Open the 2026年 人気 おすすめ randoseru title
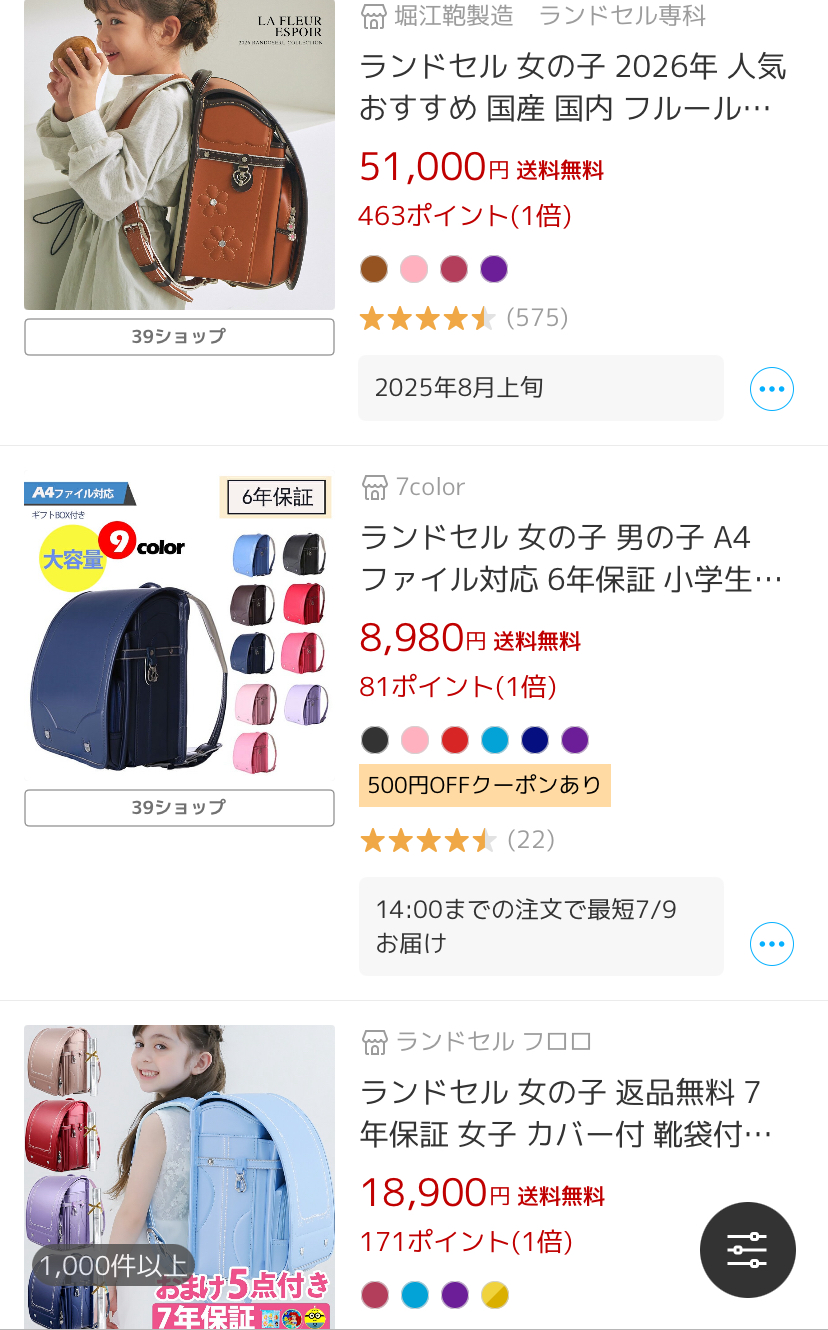828x1330 pixels. [573, 87]
